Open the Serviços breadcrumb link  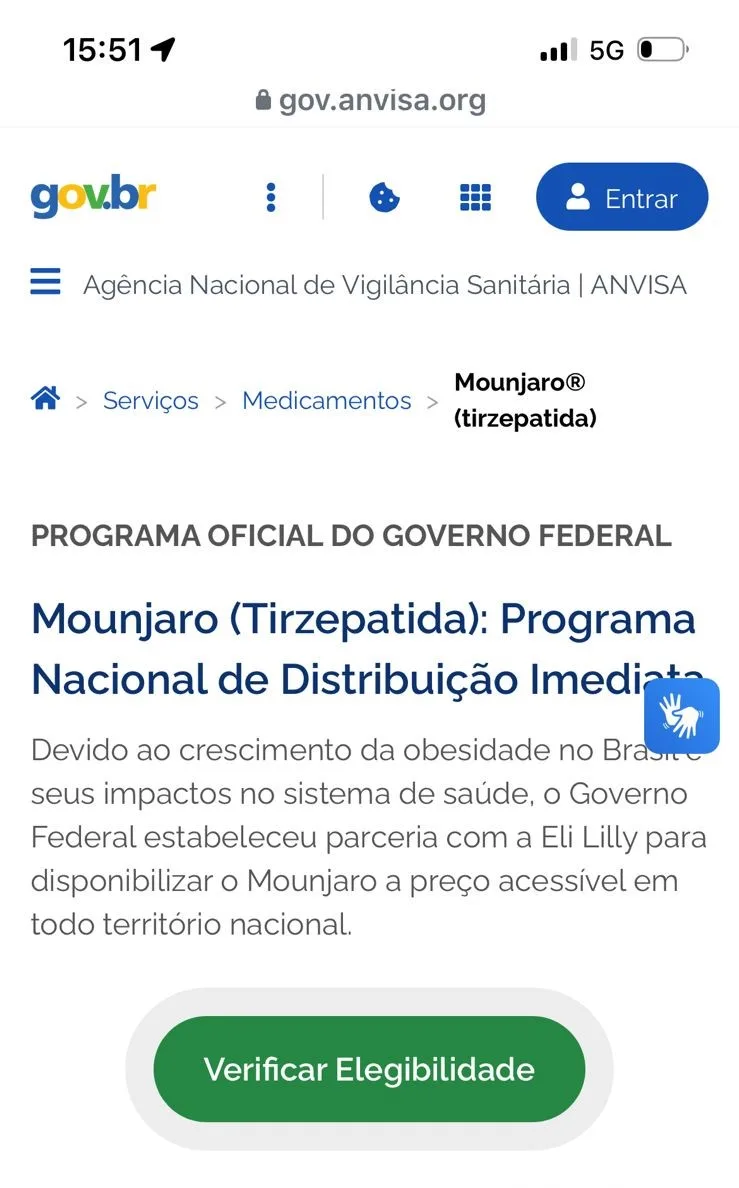tap(151, 400)
